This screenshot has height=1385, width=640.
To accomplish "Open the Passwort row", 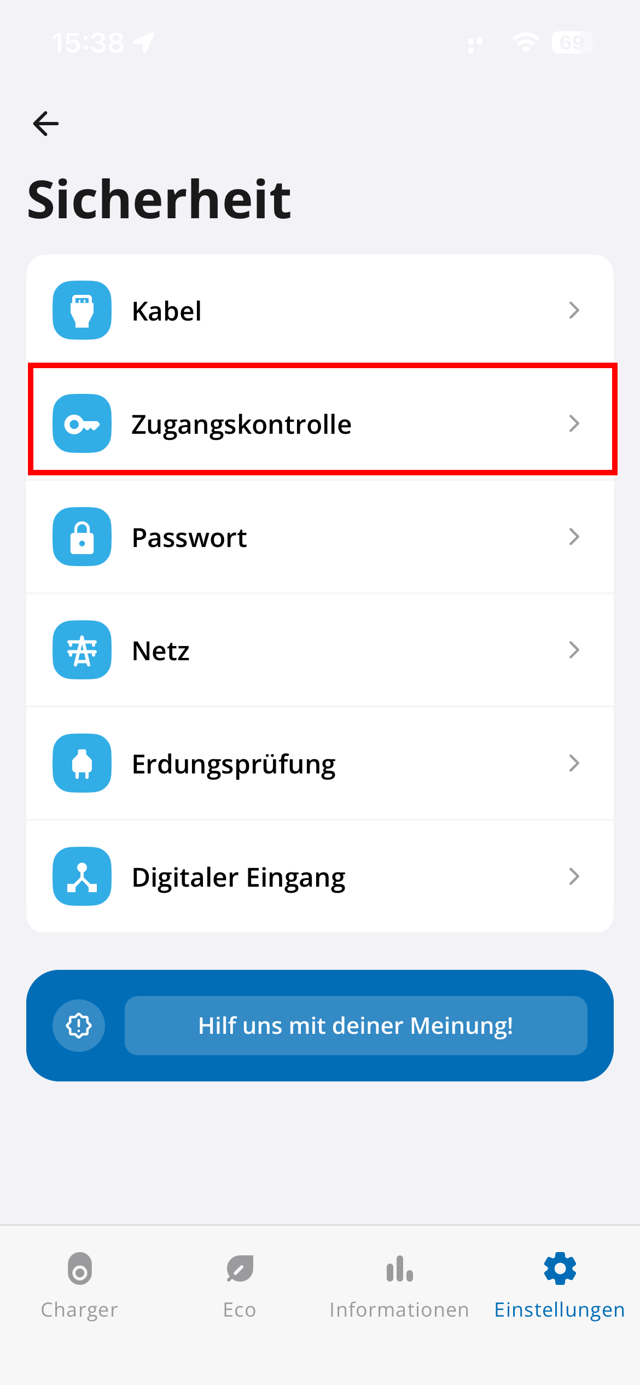I will point(320,537).
